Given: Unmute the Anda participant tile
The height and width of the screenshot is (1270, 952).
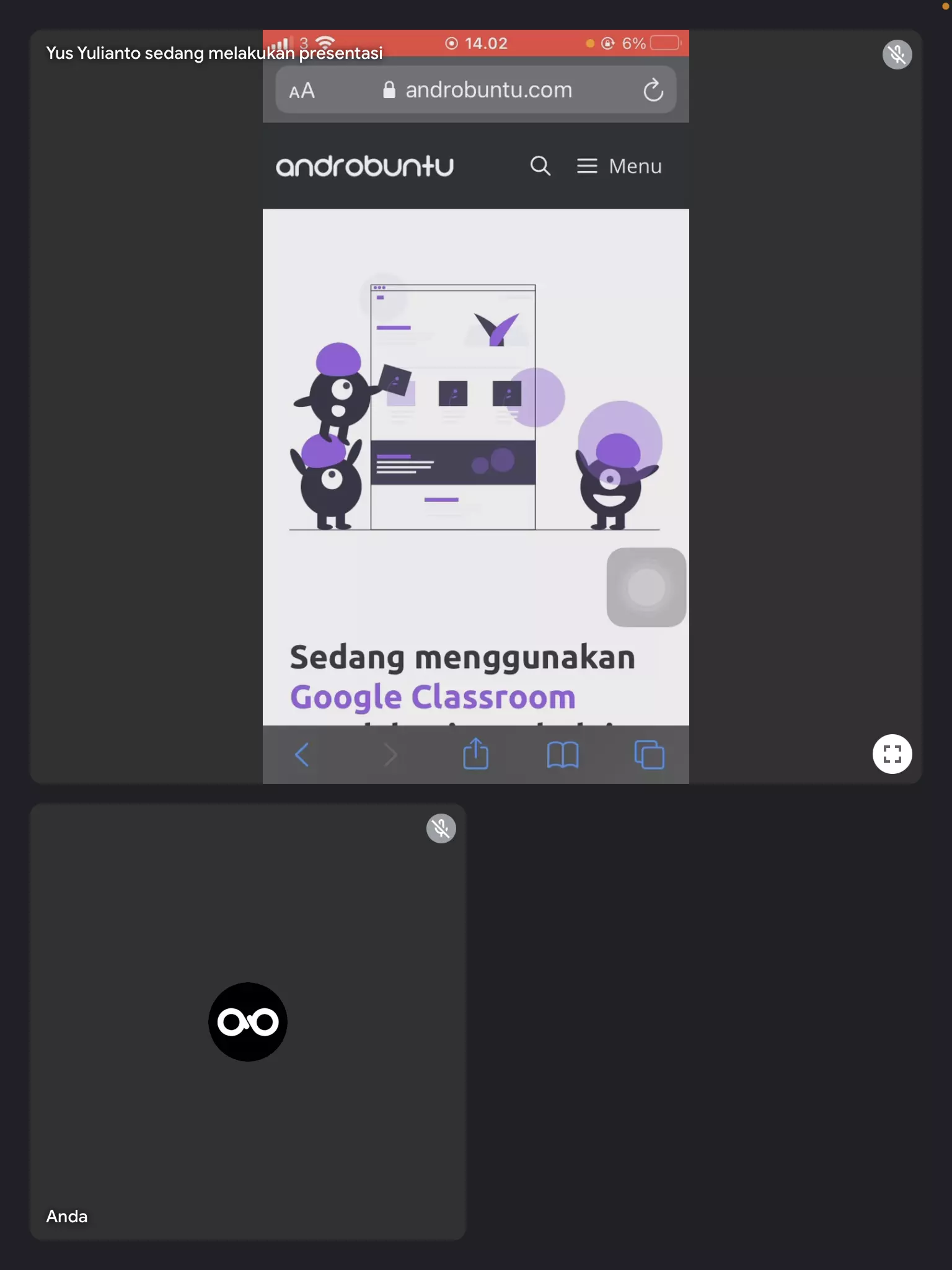Looking at the screenshot, I should [442, 828].
